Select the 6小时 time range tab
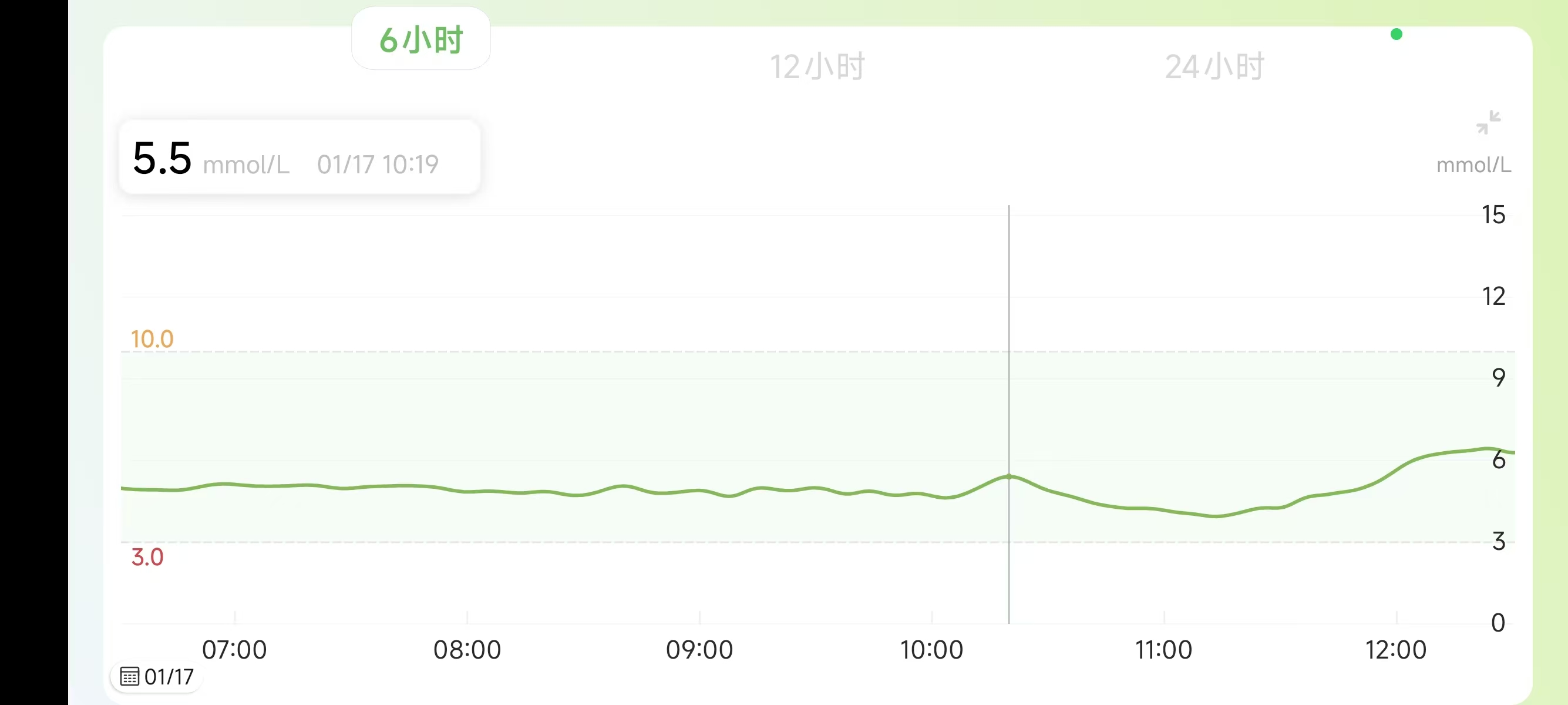This screenshot has width=1568, height=705. [x=420, y=39]
